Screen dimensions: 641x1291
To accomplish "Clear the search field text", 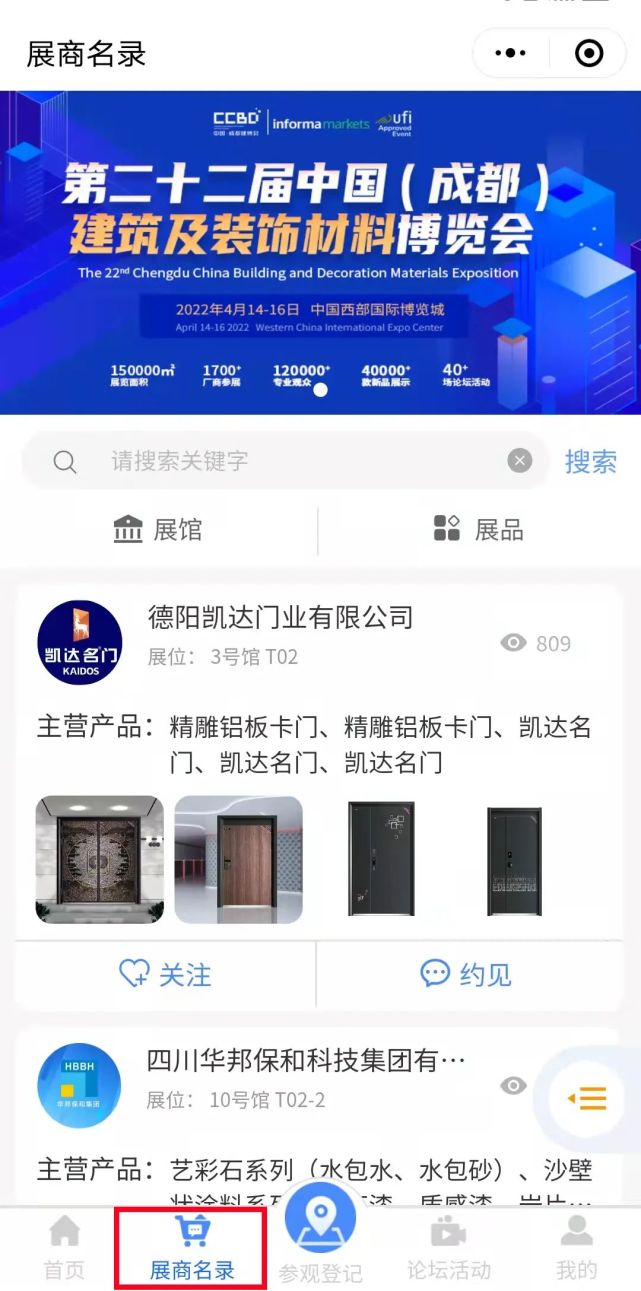I will coord(519,461).
